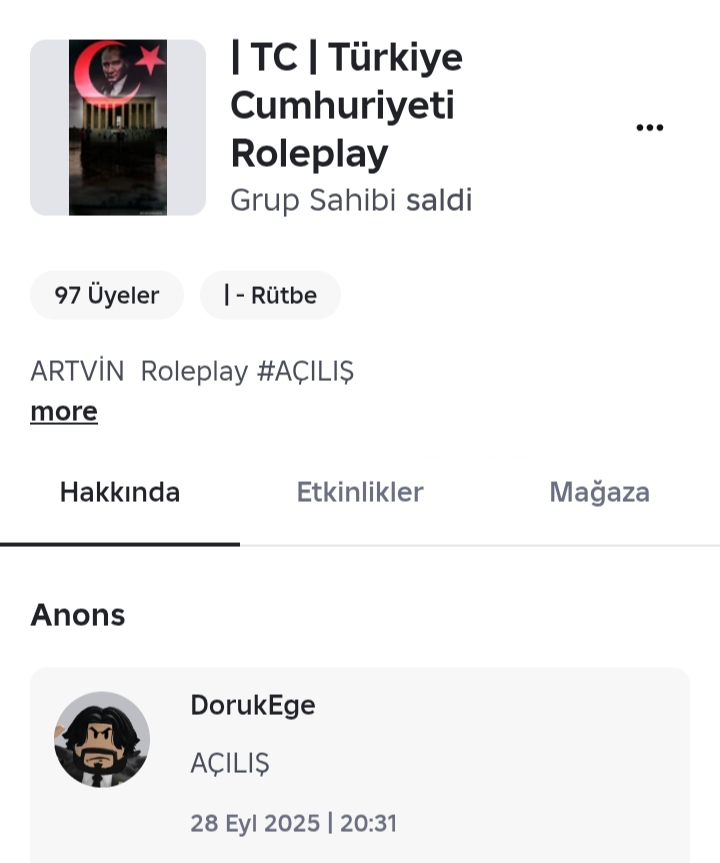Open DorukEge's profile avatar

(102, 739)
